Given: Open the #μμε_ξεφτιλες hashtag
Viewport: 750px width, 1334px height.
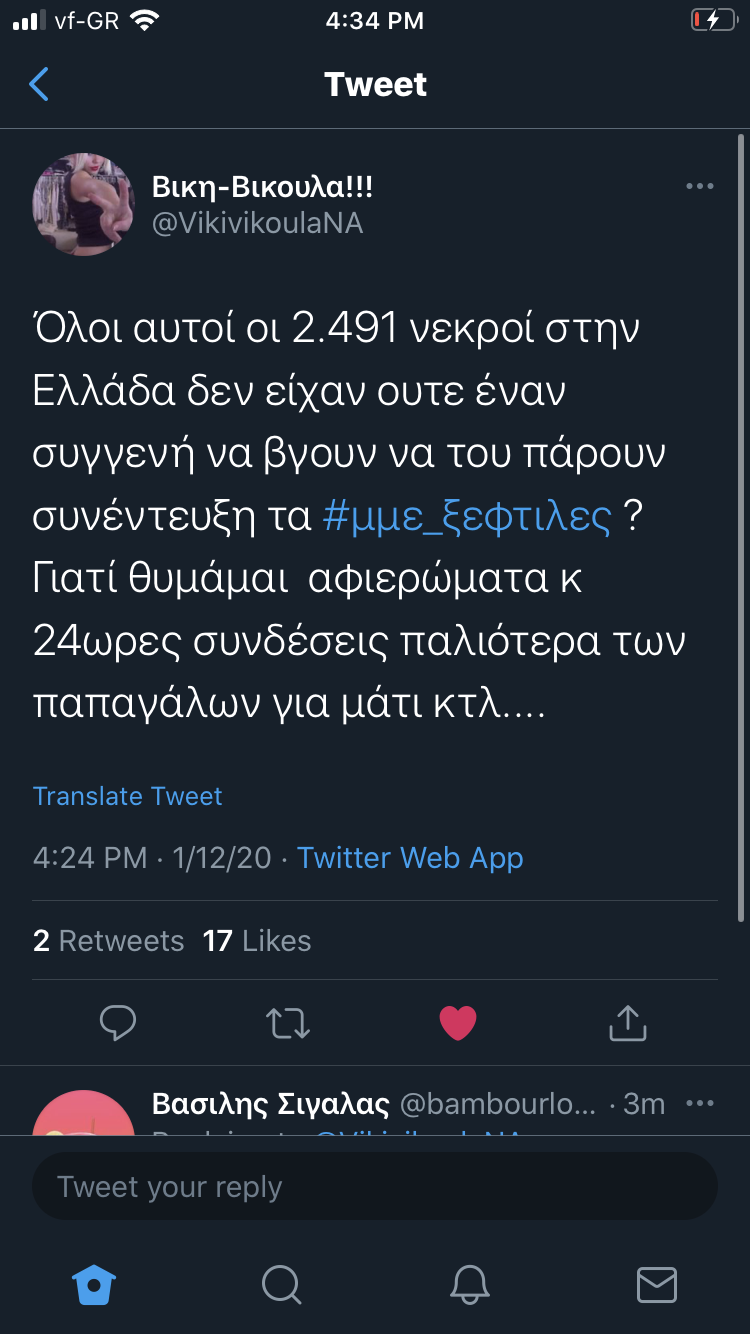Looking at the screenshot, I should click(x=467, y=516).
